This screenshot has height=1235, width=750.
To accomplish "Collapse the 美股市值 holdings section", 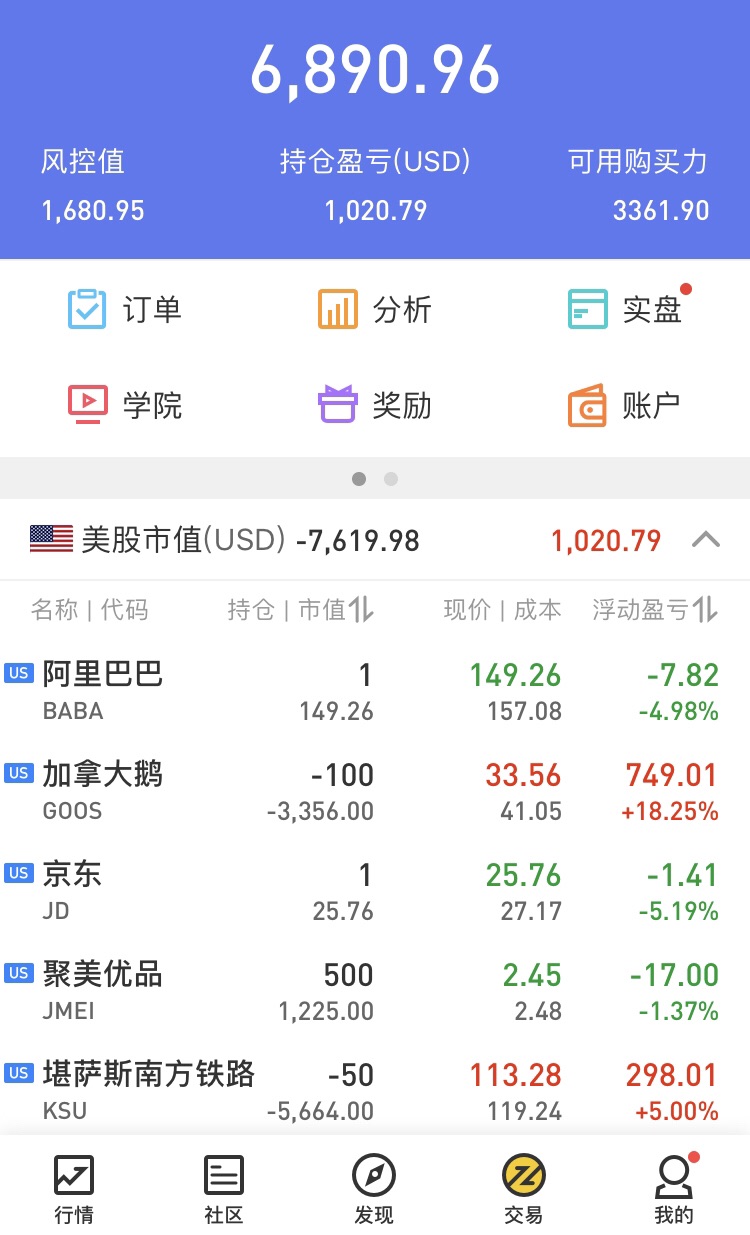I will click(x=706, y=540).
